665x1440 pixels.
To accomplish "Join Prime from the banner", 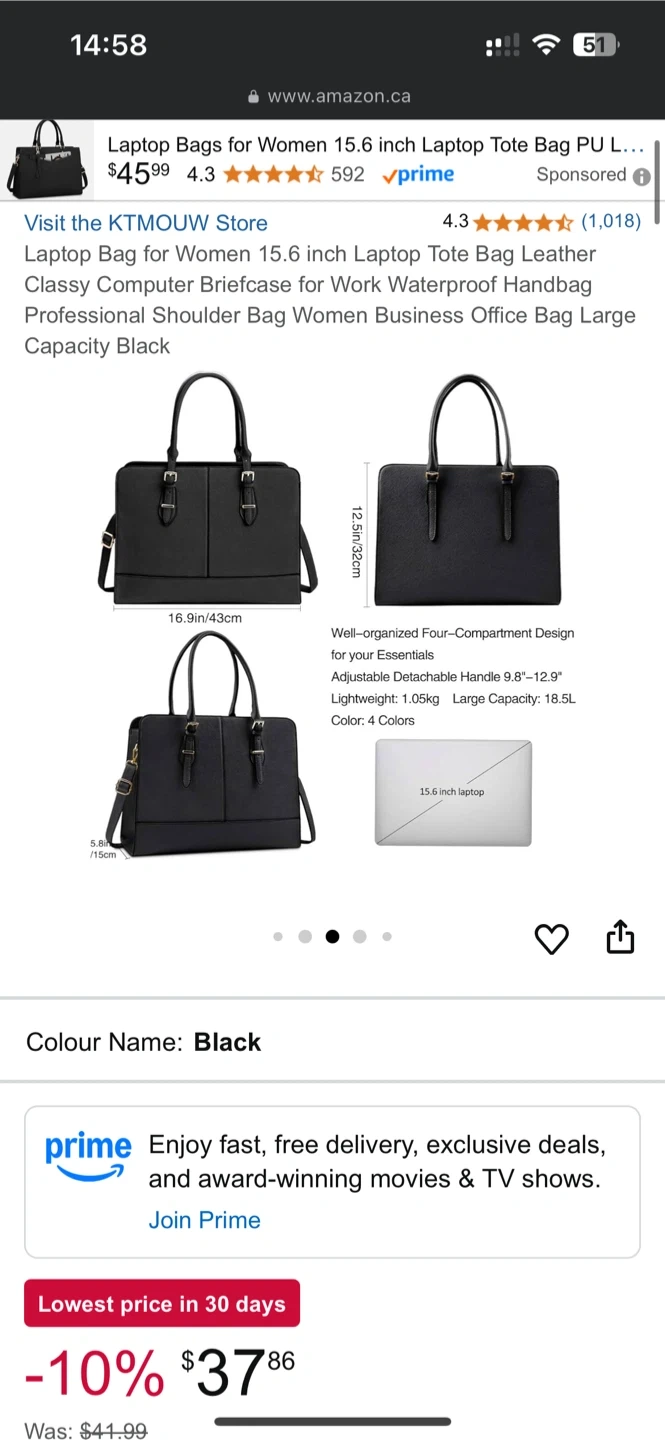I will 204,1220.
